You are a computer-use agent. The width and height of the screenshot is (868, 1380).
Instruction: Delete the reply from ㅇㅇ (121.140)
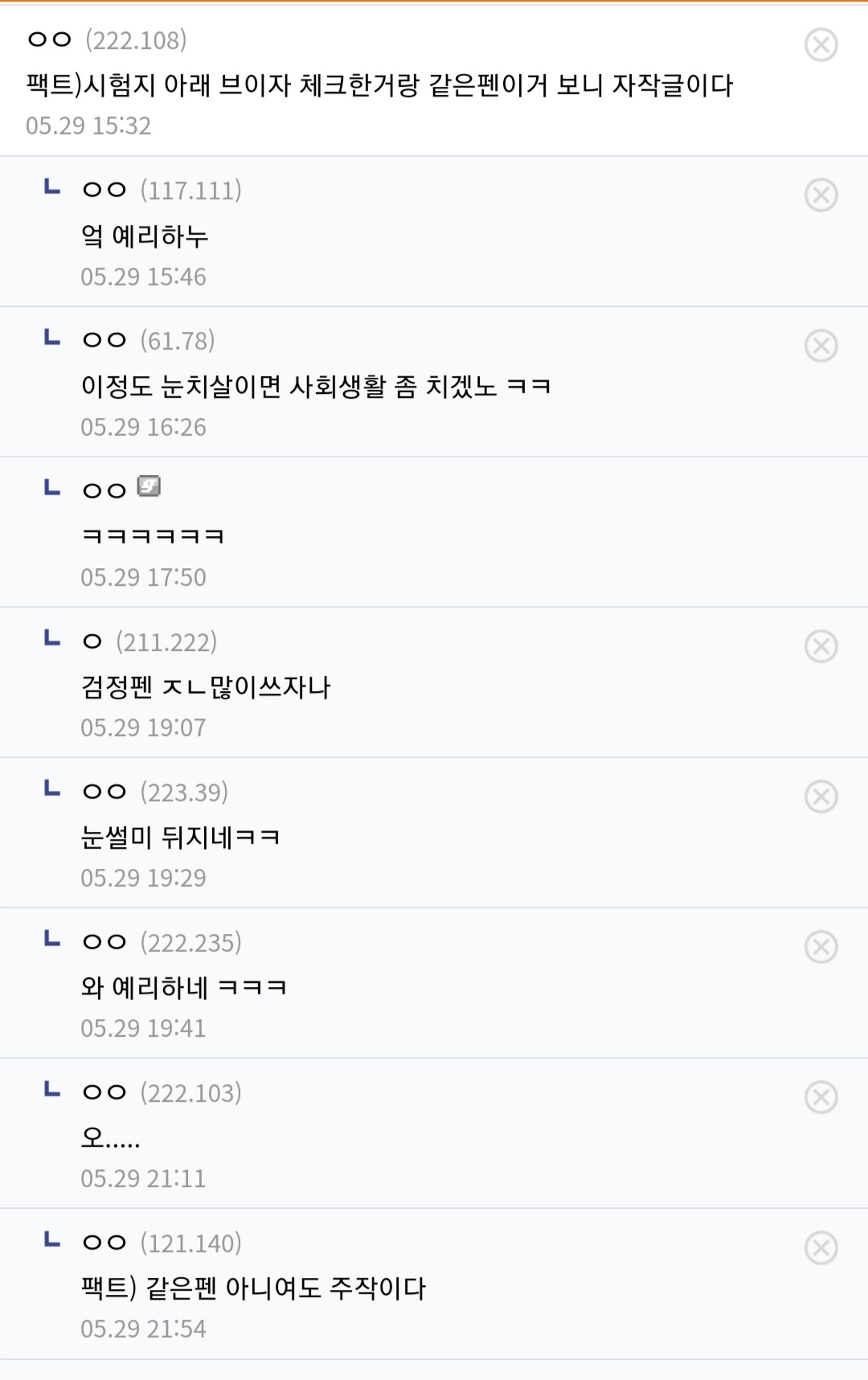(821, 1248)
